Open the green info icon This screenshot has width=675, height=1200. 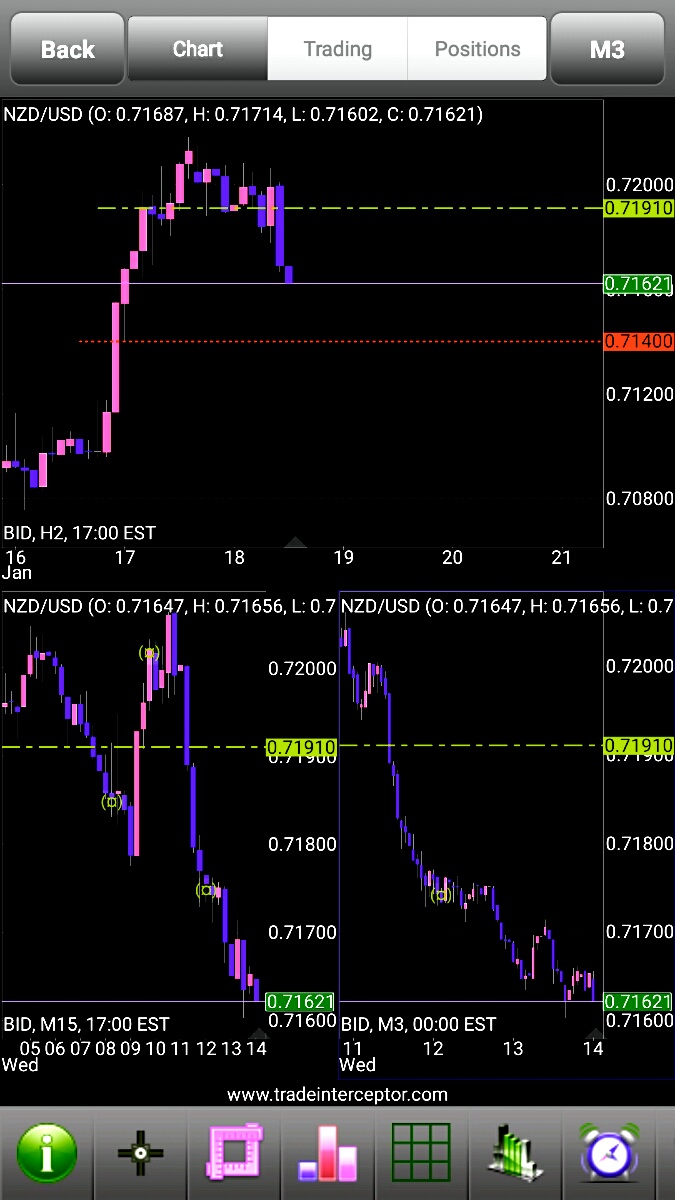[x=46, y=1153]
